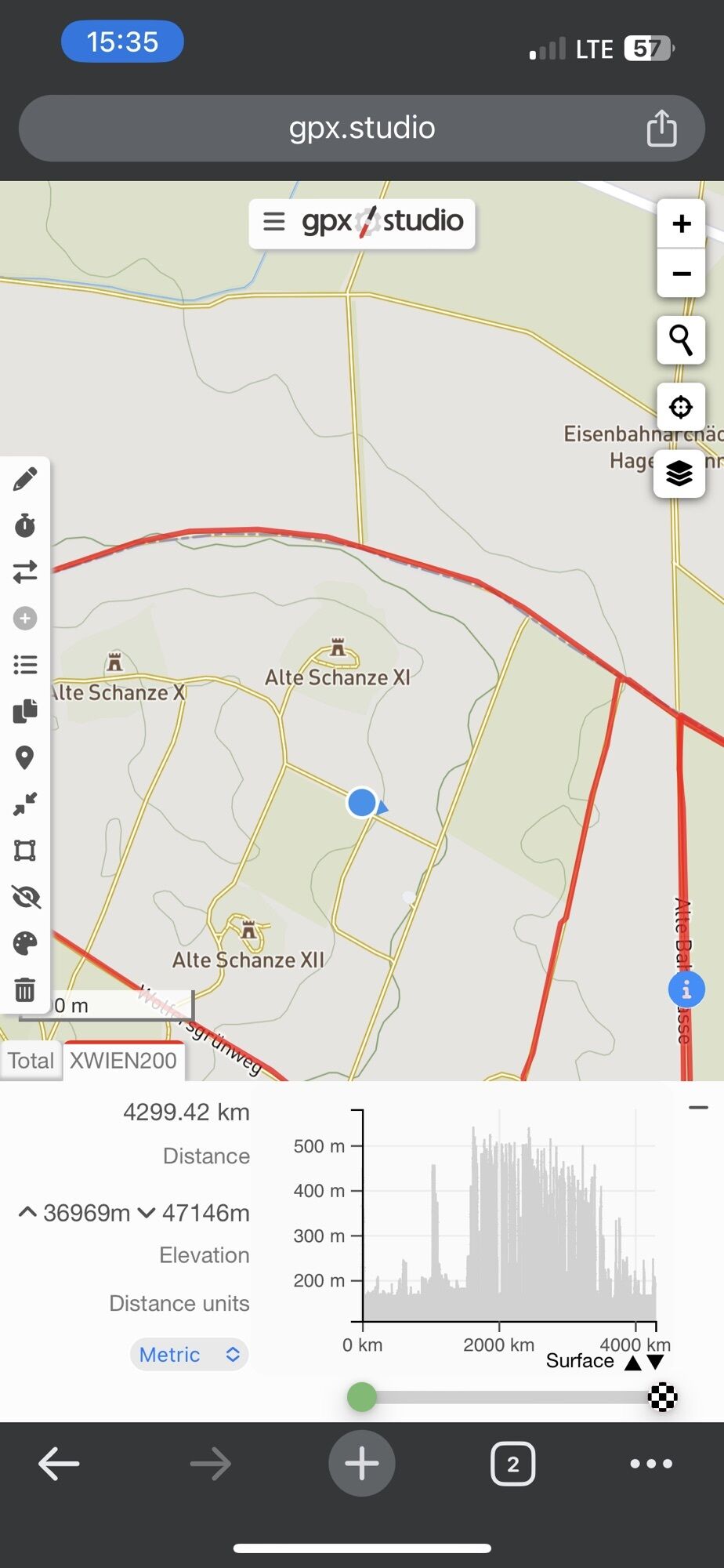Tap the browser share icon
The height and width of the screenshot is (1568, 724).
661,129
